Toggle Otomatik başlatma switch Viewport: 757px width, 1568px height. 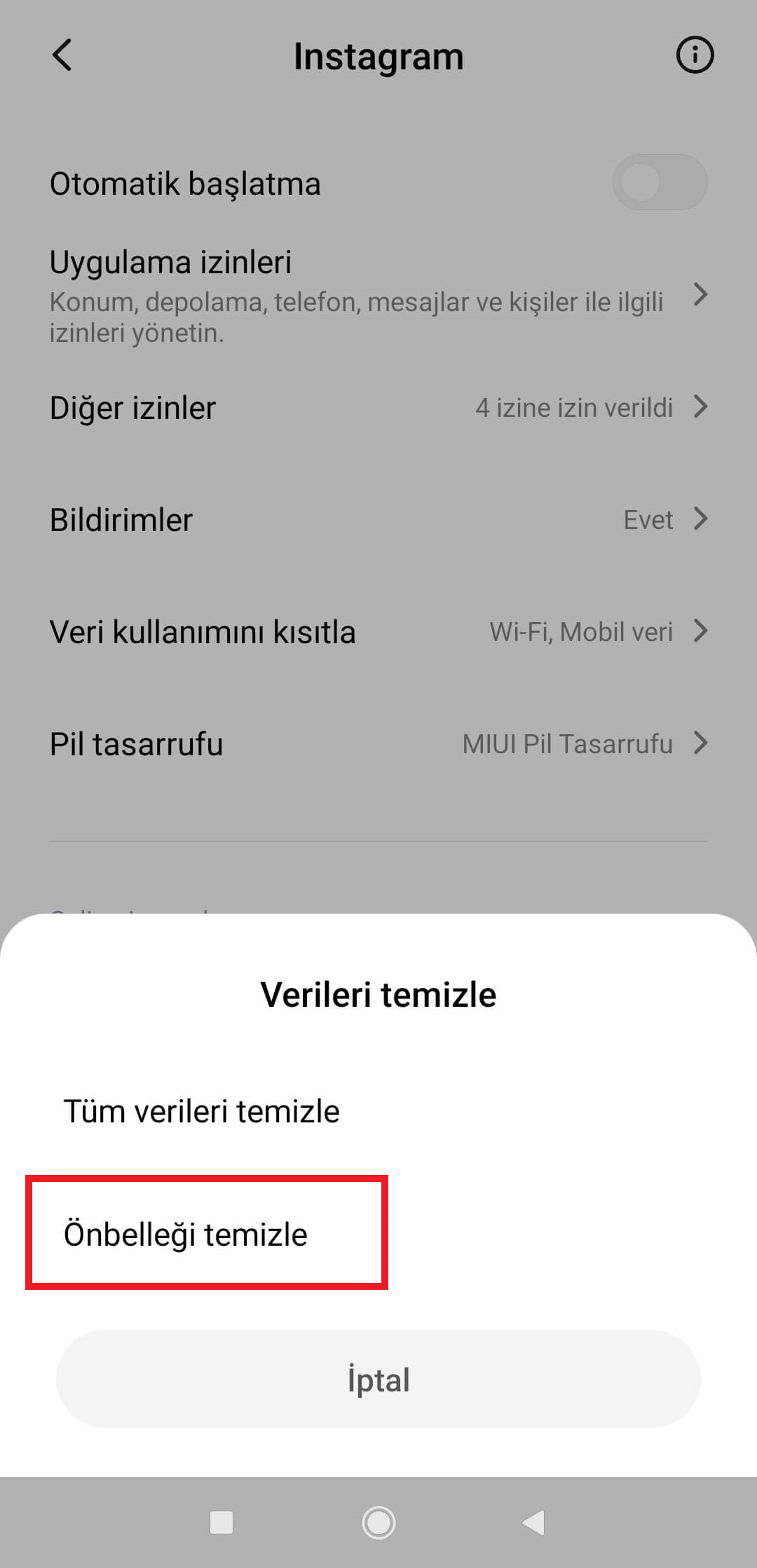660,182
